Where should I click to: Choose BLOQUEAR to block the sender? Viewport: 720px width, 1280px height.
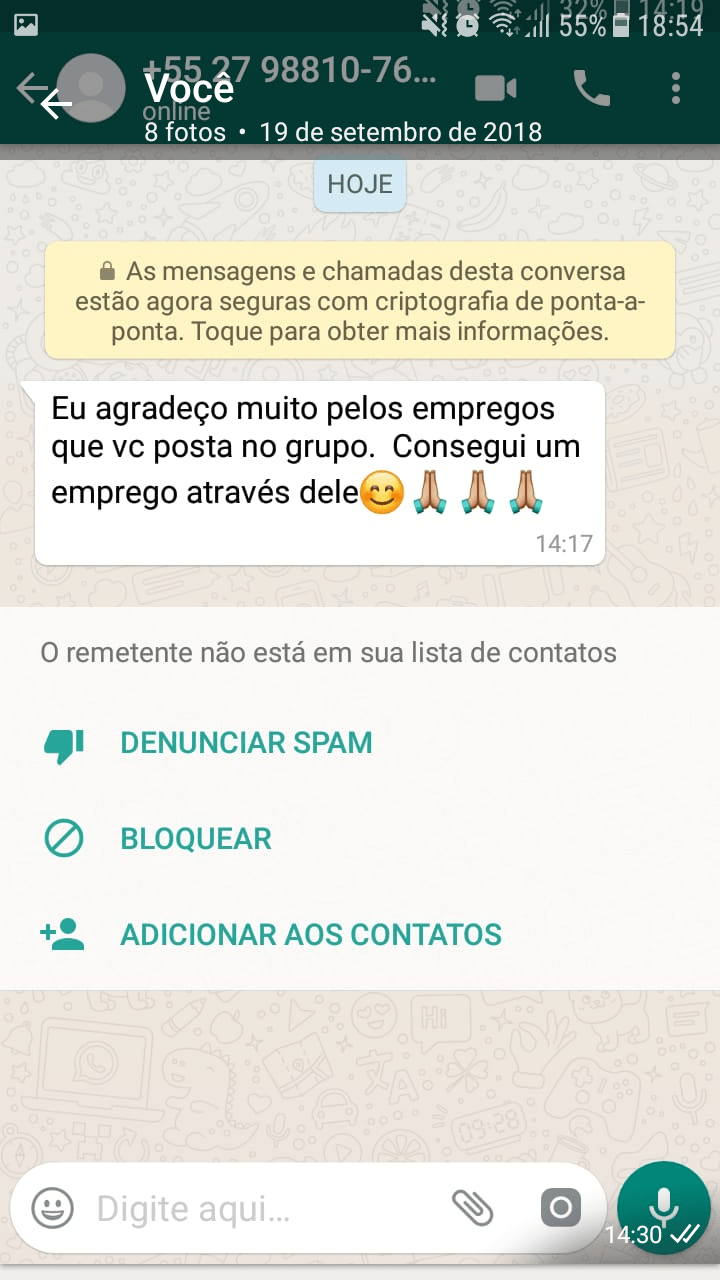195,839
